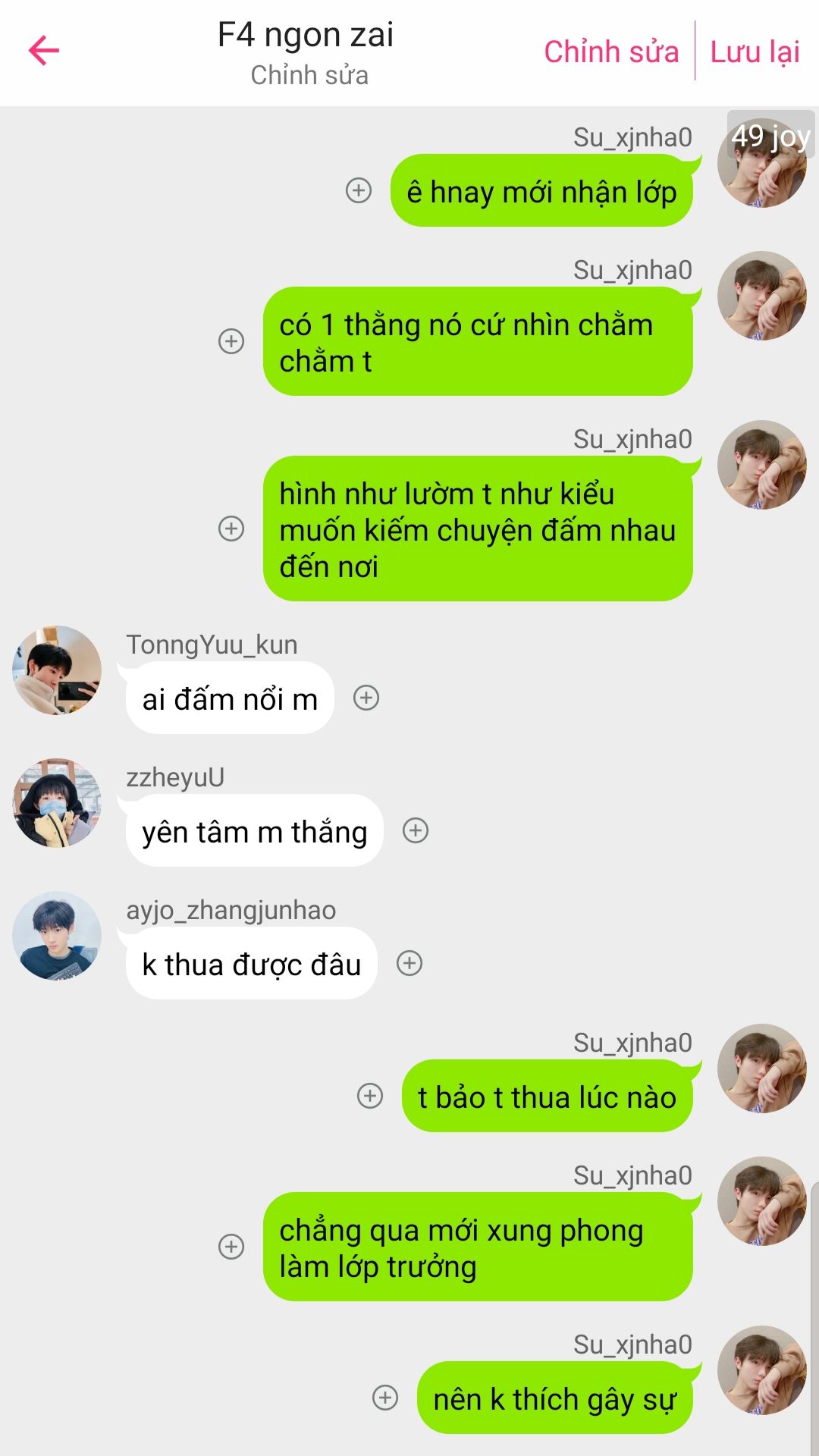The width and height of the screenshot is (819, 1456).
Task: Tap plus icon beside "ai đấm nổi m"
Action: tap(366, 698)
